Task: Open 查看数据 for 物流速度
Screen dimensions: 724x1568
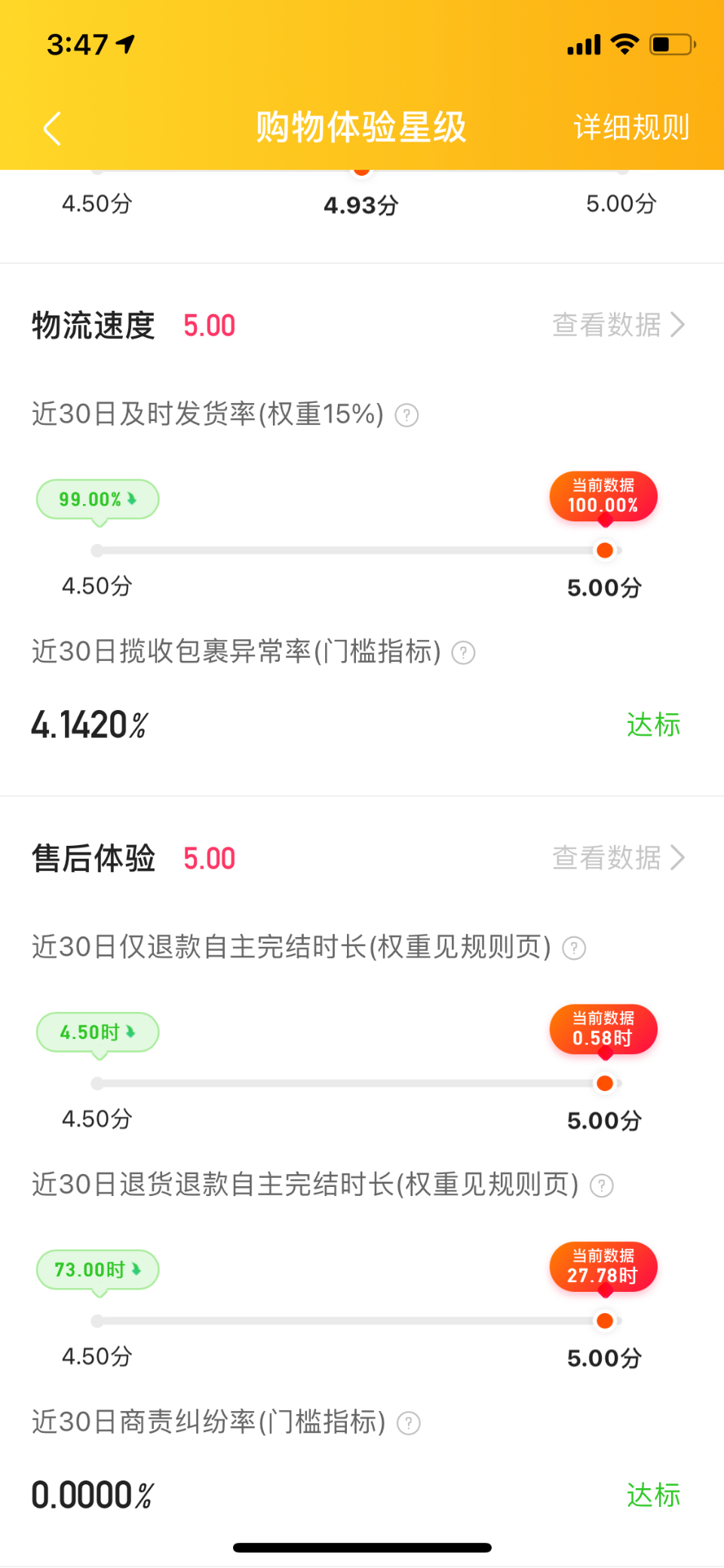Action: [x=618, y=325]
